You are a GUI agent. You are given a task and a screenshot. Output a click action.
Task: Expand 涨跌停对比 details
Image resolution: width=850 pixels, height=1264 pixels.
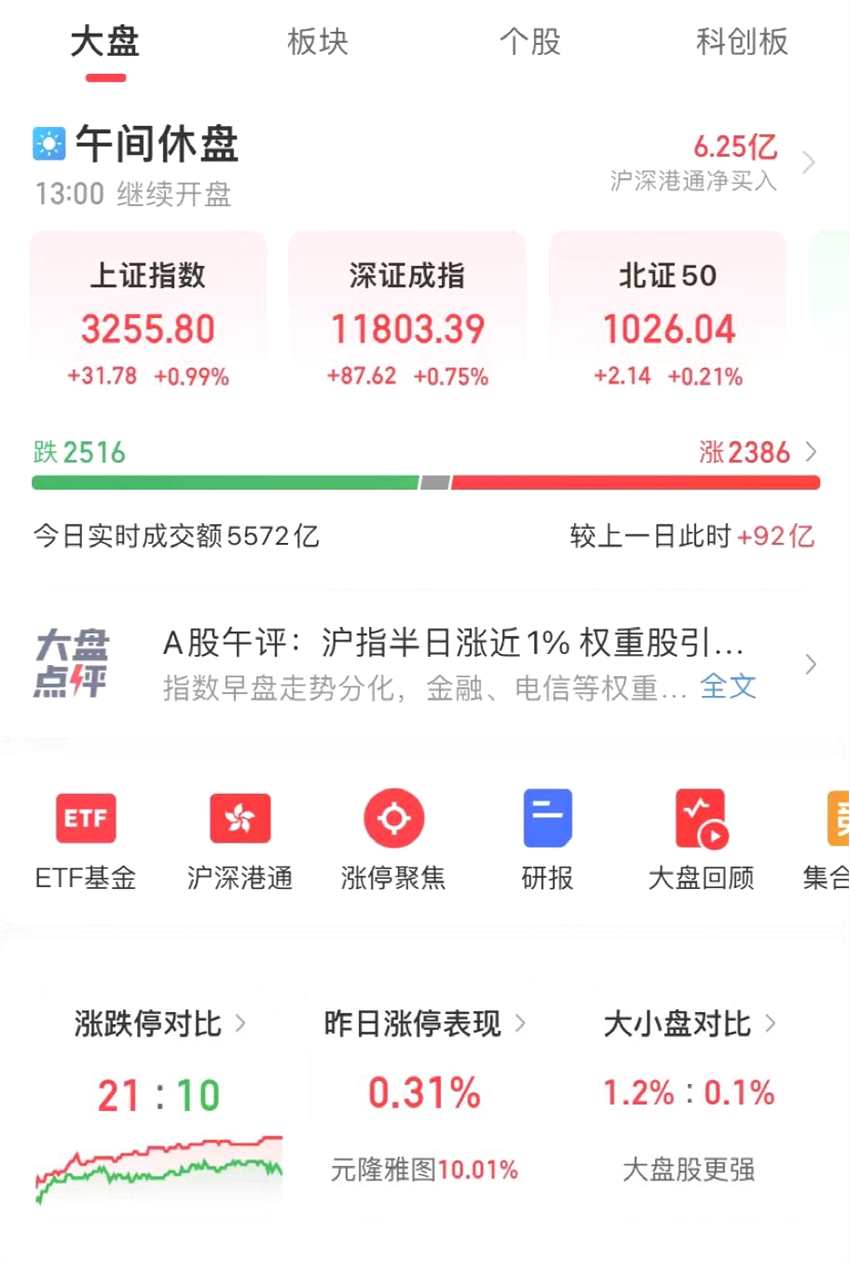(x=160, y=1024)
